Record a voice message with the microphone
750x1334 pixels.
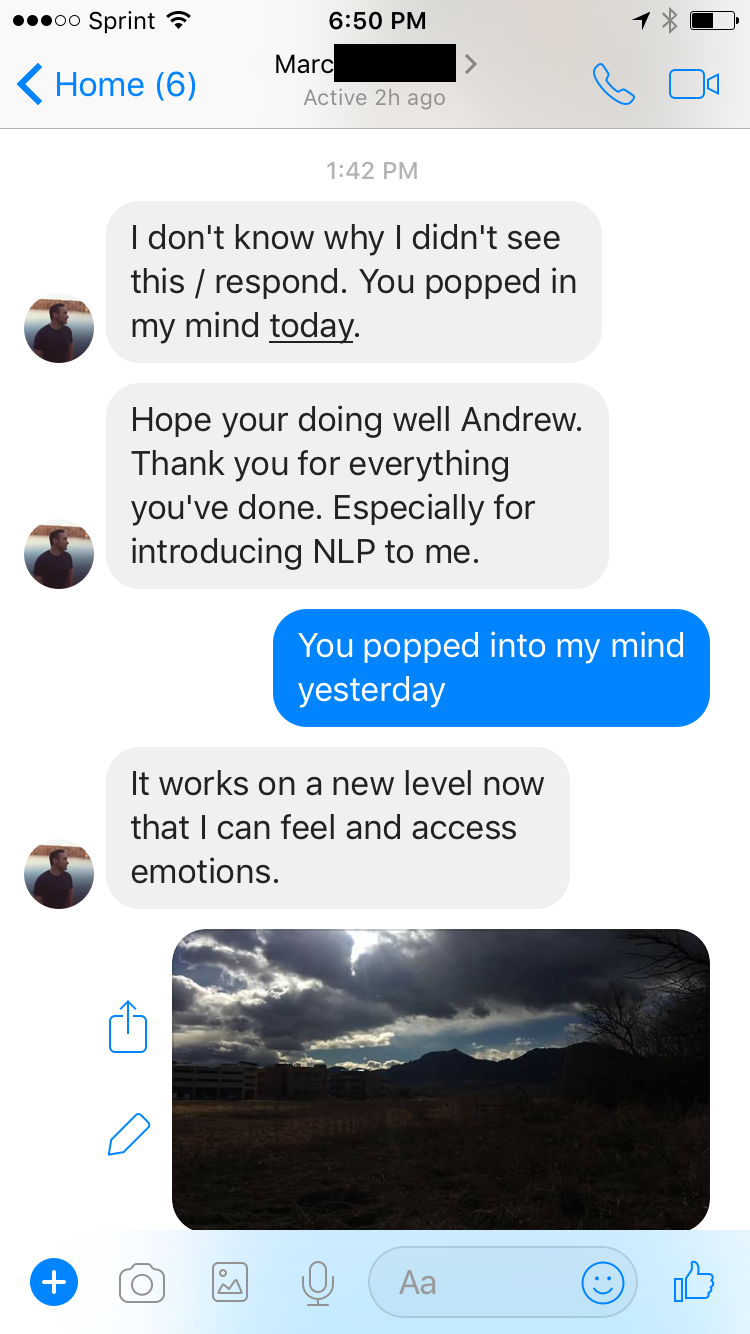pos(318,1283)
